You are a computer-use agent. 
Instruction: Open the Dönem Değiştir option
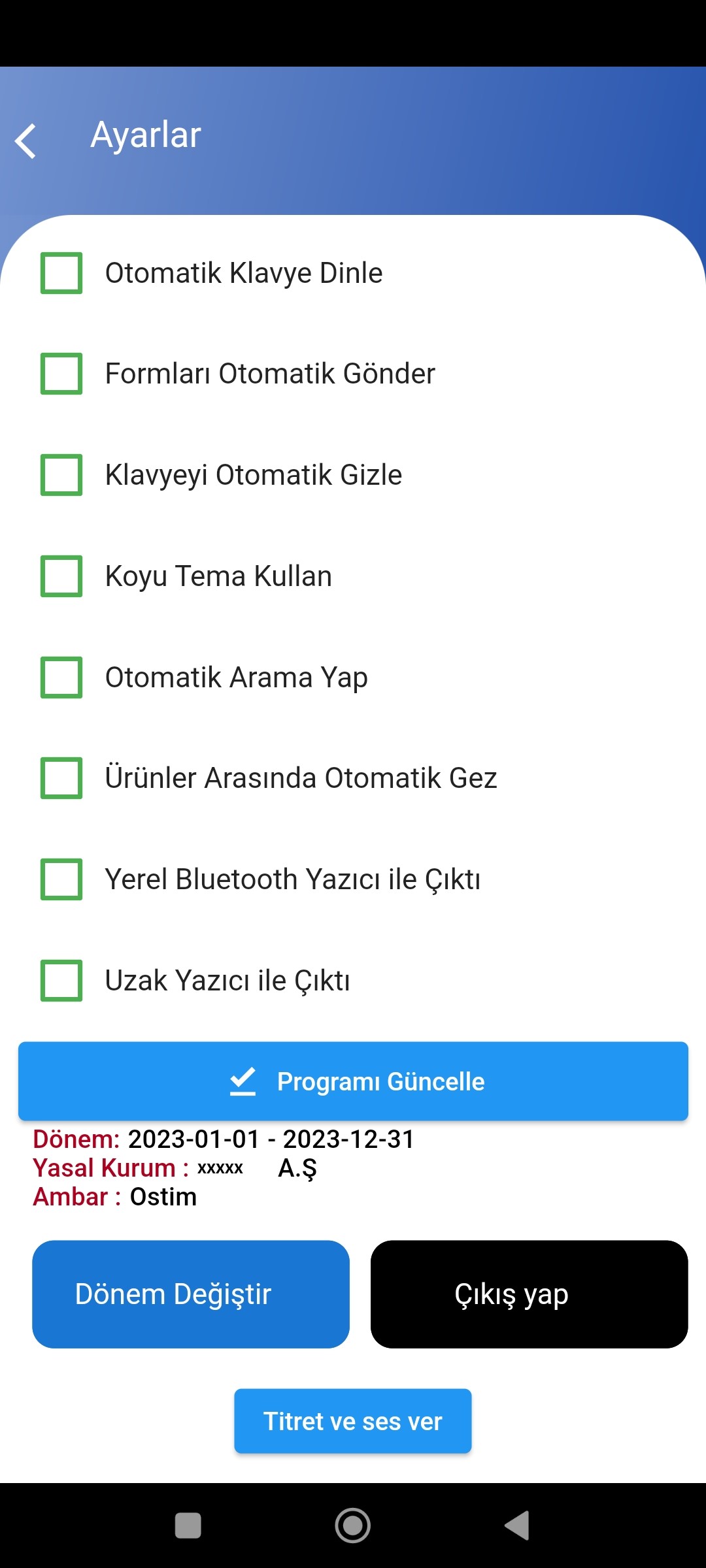190,1294
